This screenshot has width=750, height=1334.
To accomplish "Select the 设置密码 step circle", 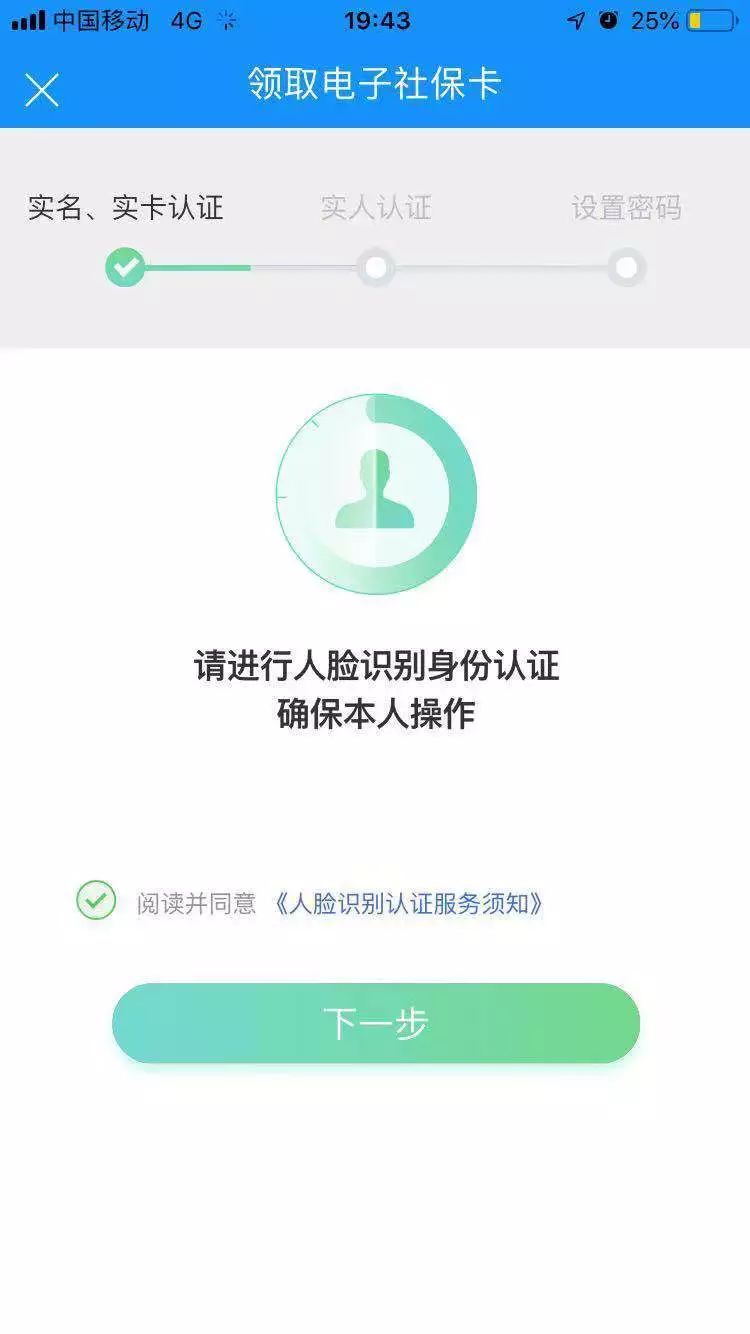I will click(x=627, y=268).
